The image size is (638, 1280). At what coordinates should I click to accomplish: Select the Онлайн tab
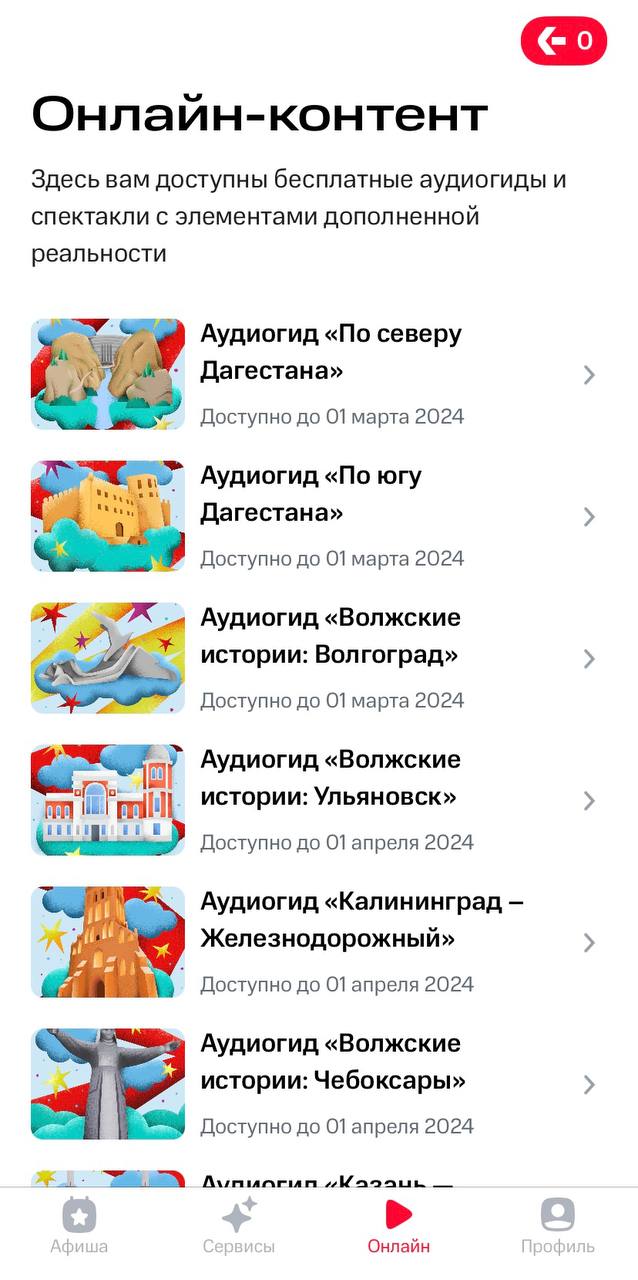pos(398,1227)
